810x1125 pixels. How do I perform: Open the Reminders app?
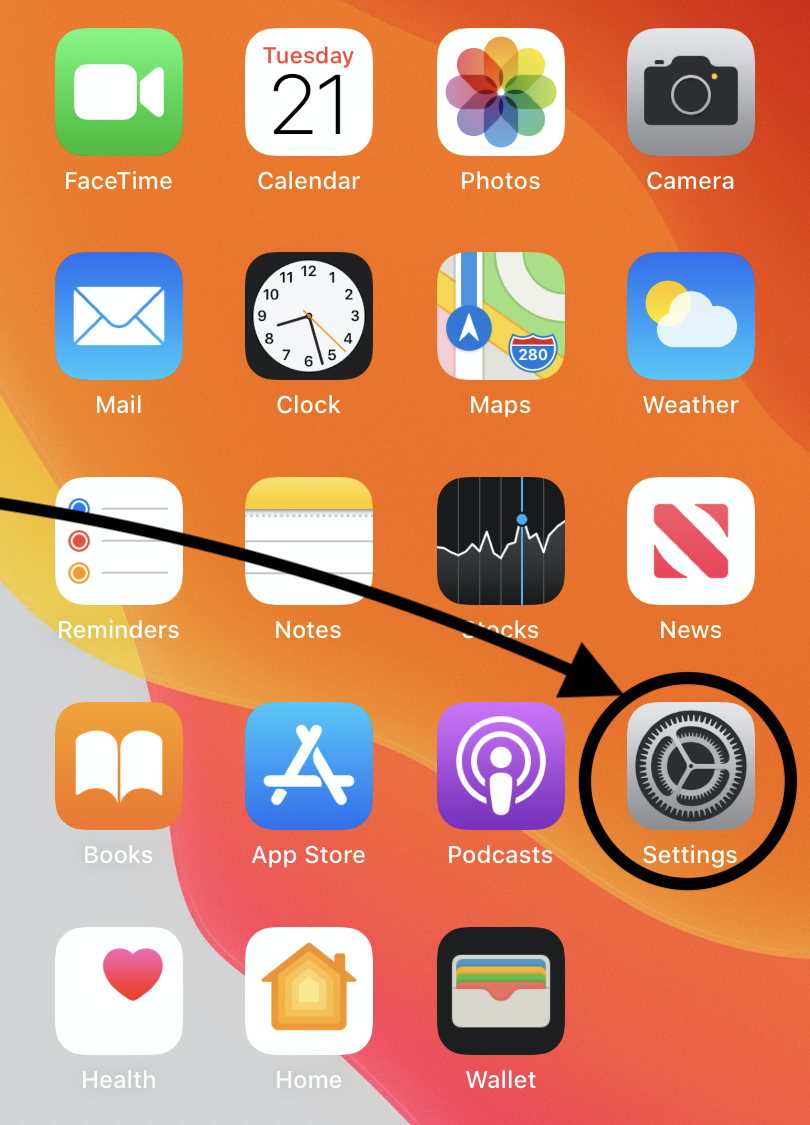click(119, 541)
